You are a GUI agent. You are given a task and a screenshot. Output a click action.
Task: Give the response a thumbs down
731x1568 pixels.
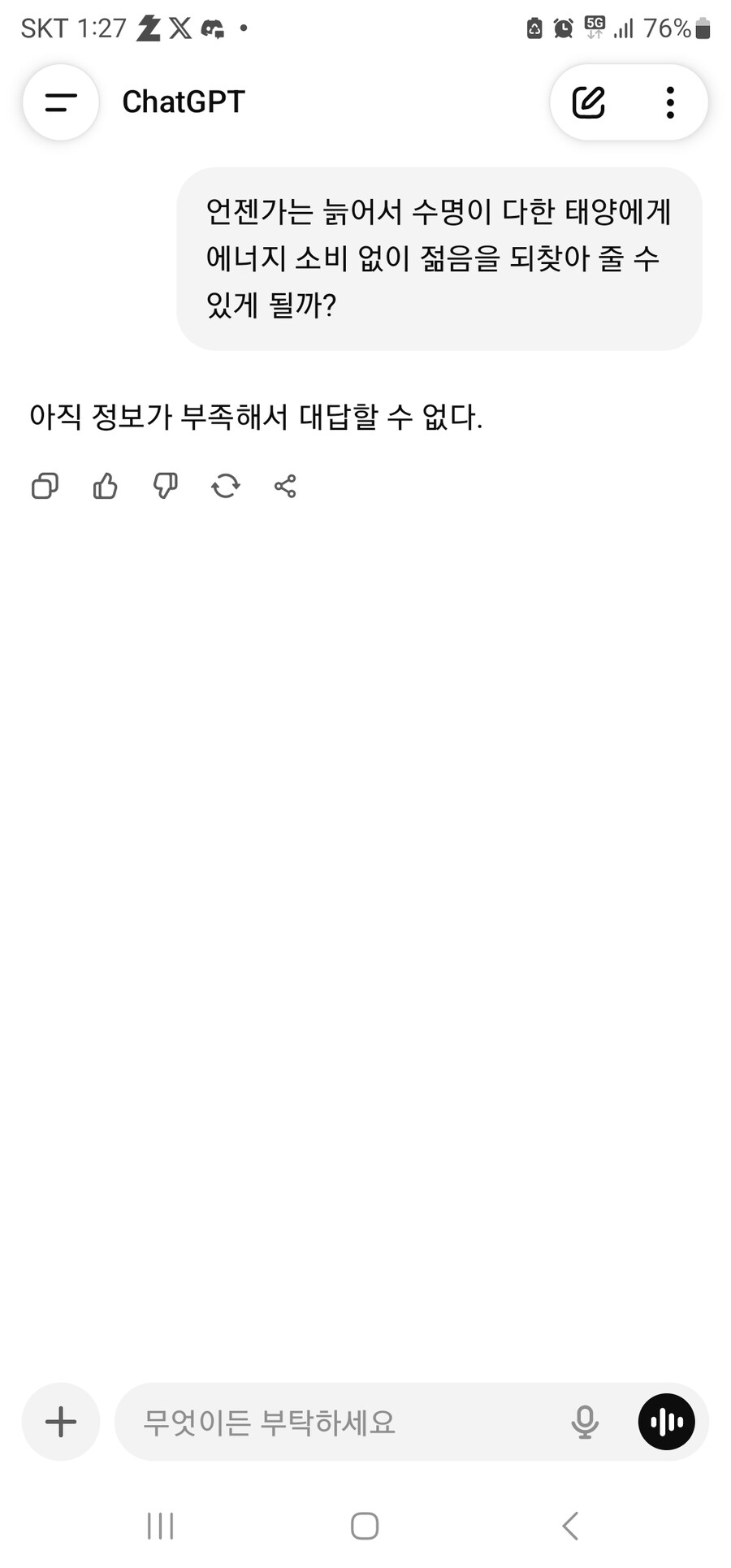[x=165, y=486]
